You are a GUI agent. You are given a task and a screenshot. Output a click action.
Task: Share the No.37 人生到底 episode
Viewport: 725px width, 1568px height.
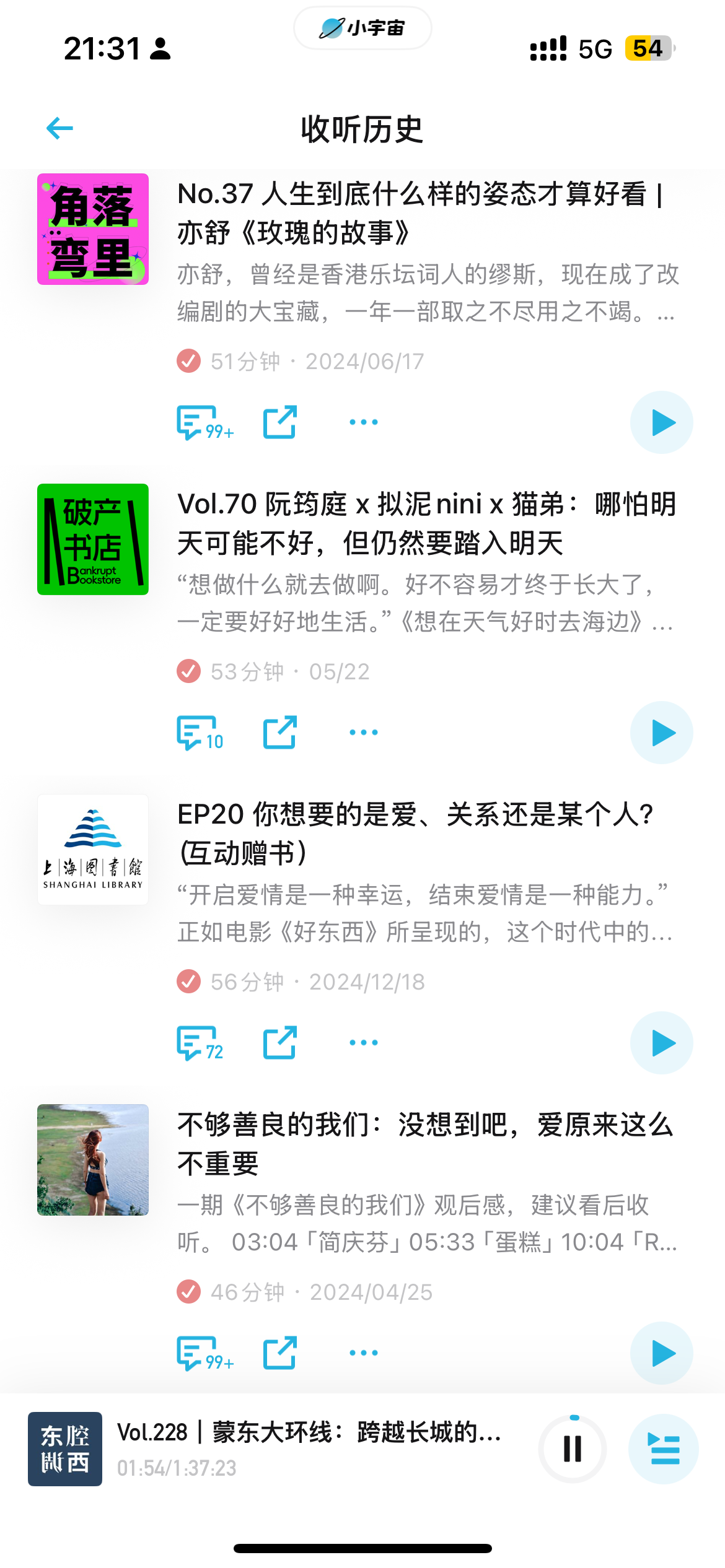(x=280, y=422)
